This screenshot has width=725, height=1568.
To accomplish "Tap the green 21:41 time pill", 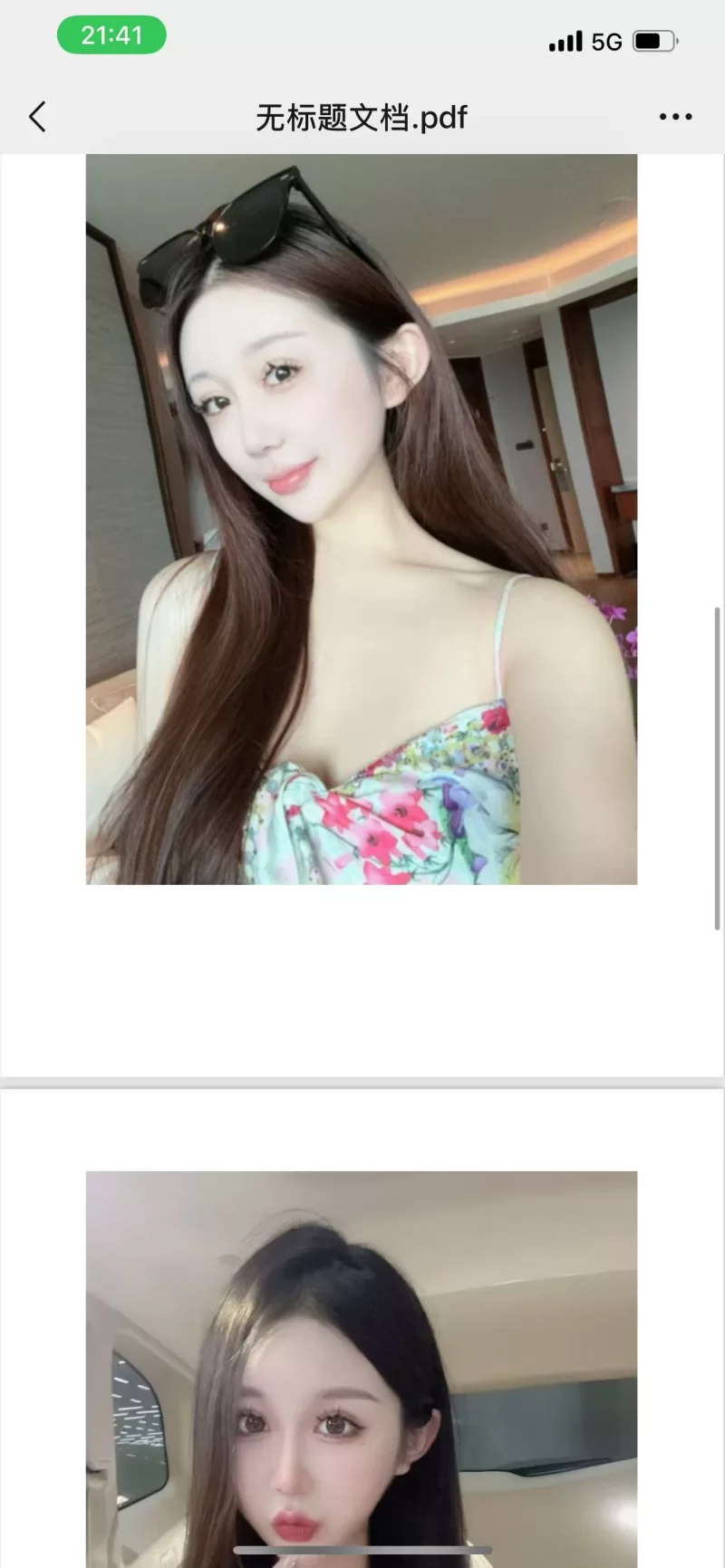I will tap(111, 34).
